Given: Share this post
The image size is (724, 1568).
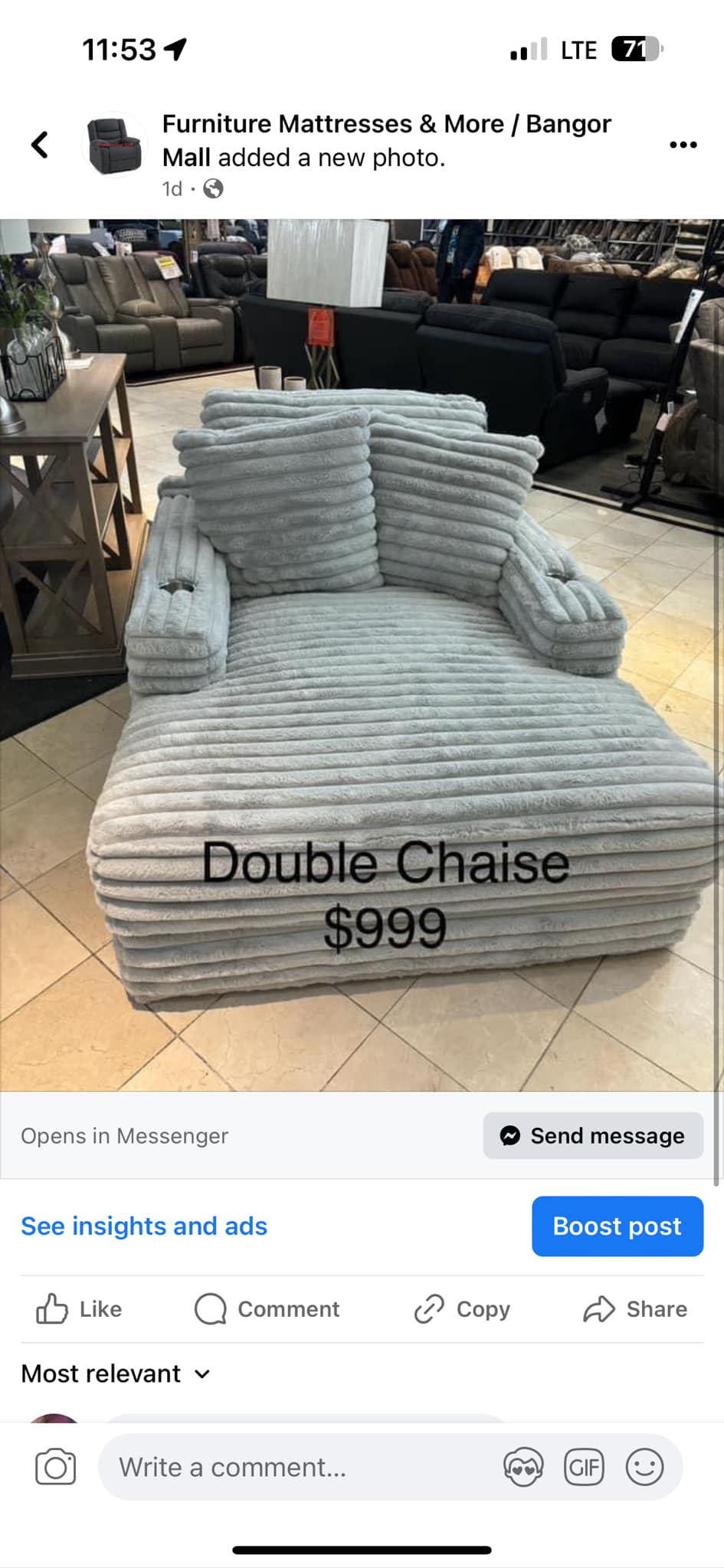Looking at the screenshot, I should (x=635, y=1309).
